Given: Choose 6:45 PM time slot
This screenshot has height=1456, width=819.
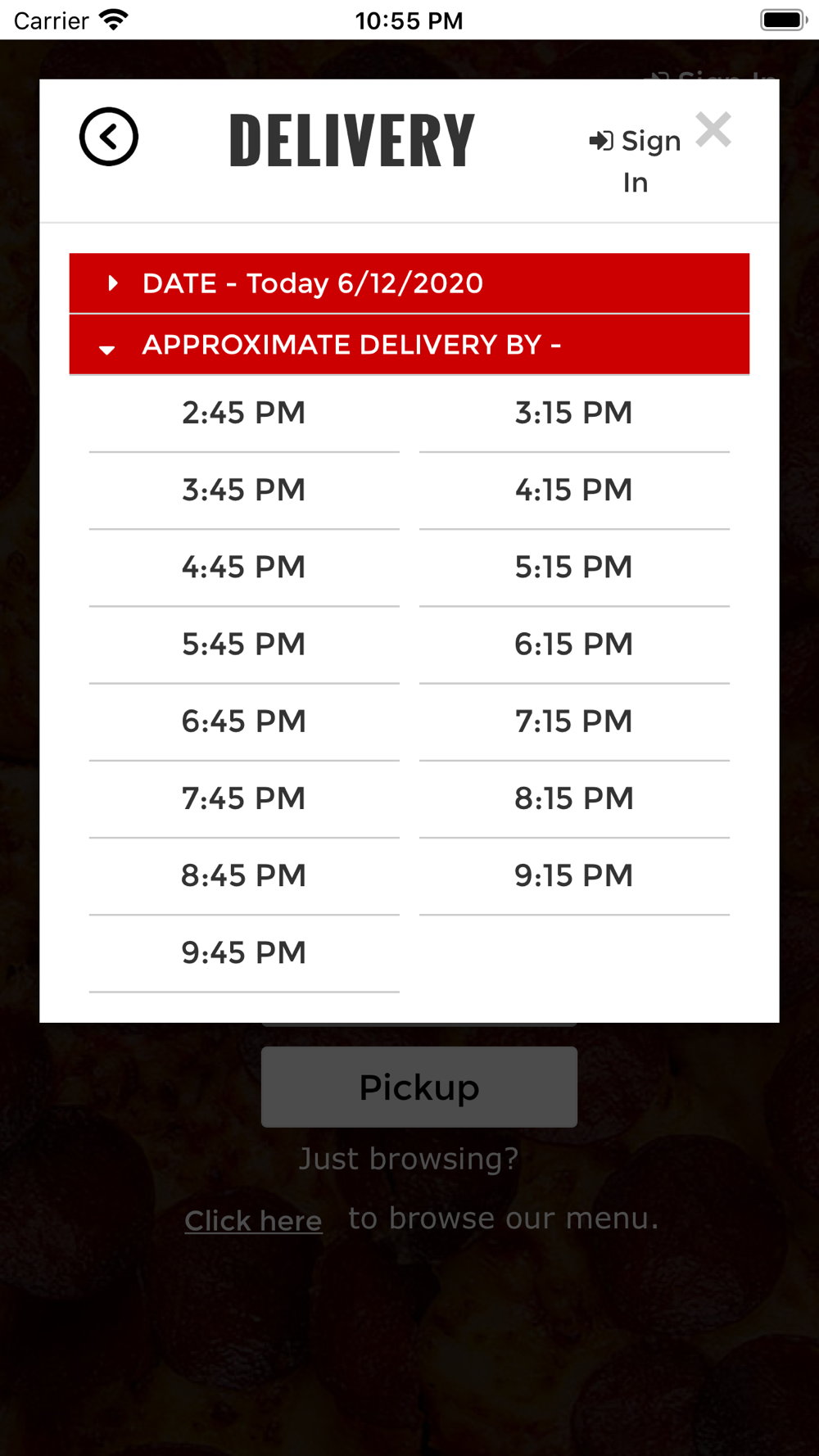Looking at the screenshot, I should point(244,721).
